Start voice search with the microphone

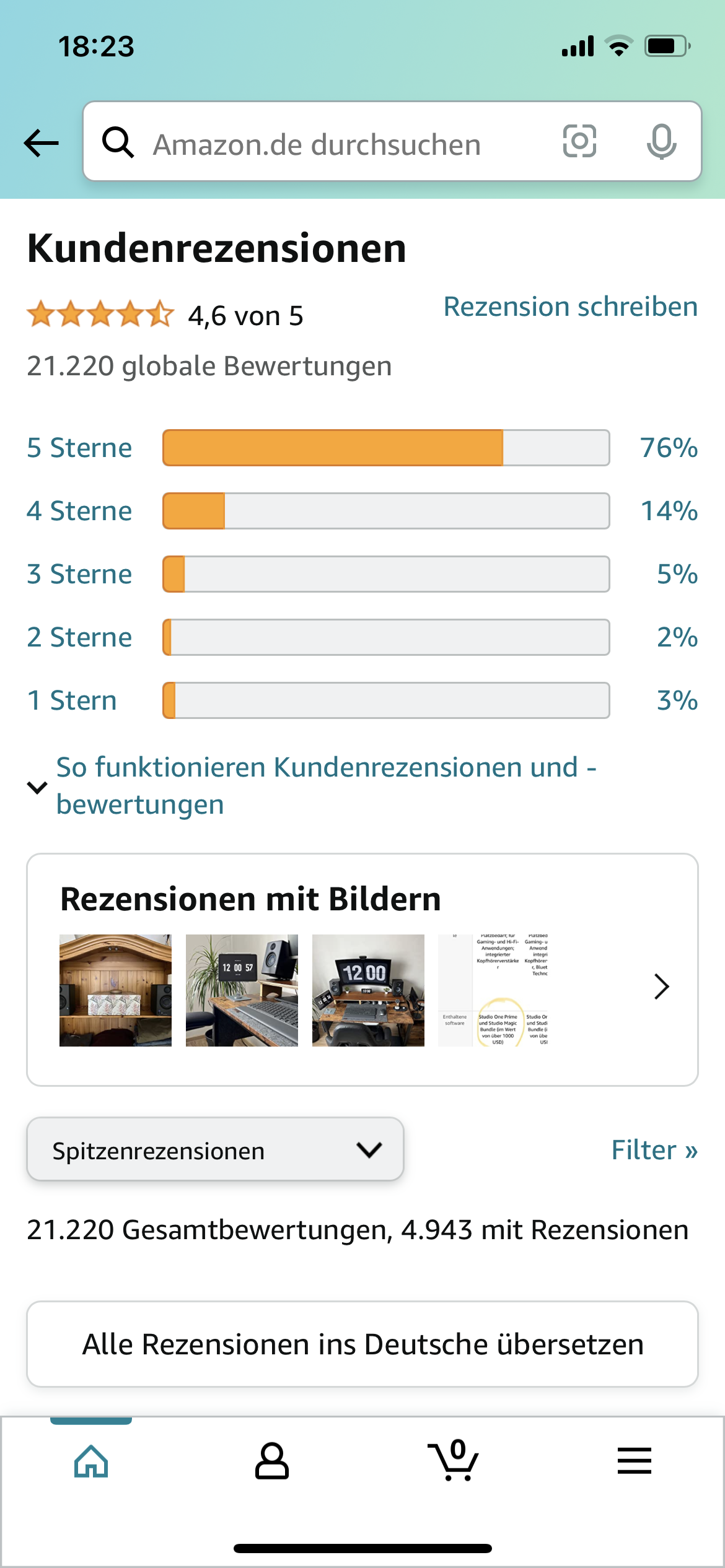(x=661, y=141)
